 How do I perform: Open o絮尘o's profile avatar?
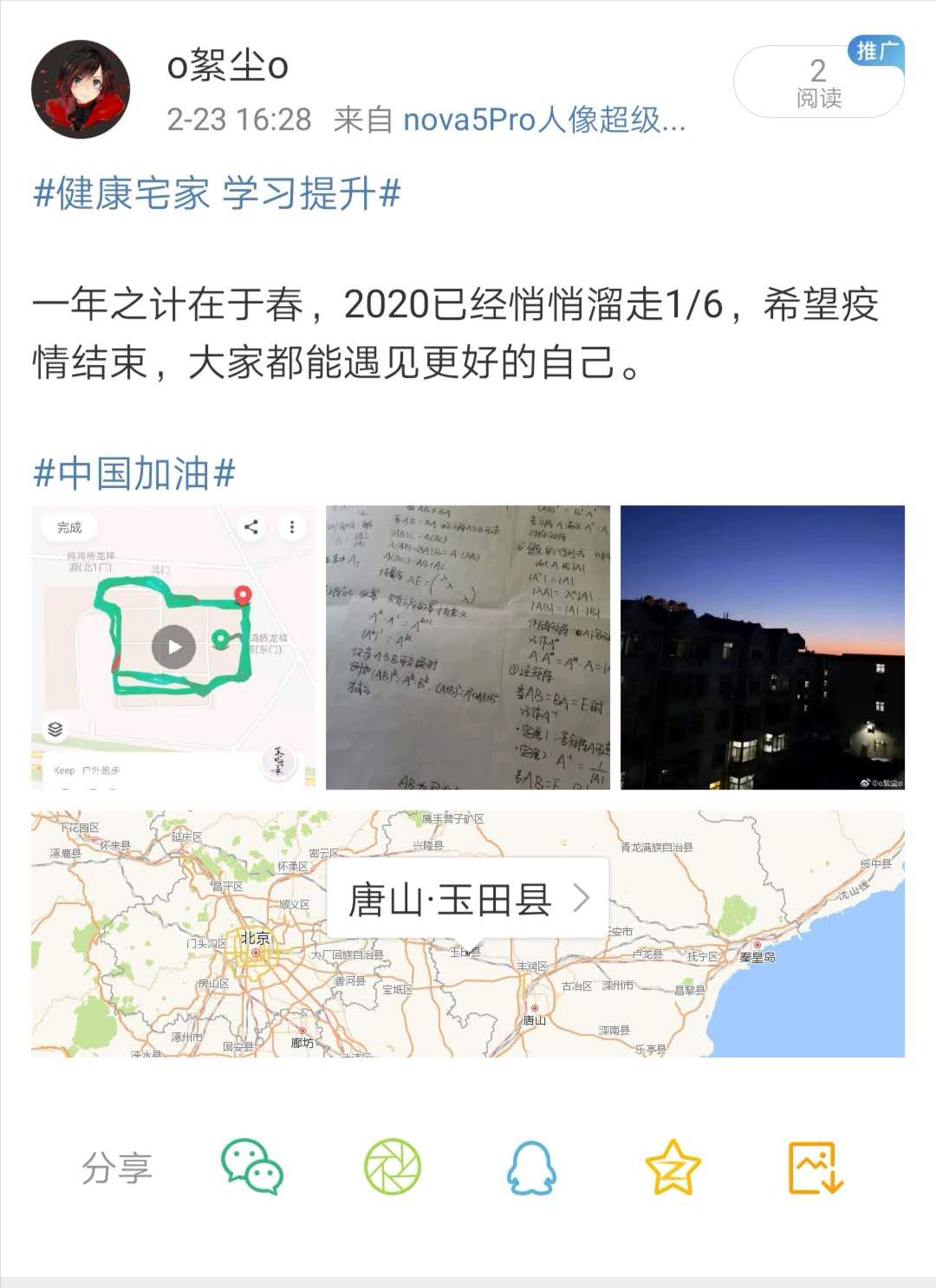(81, 89)
